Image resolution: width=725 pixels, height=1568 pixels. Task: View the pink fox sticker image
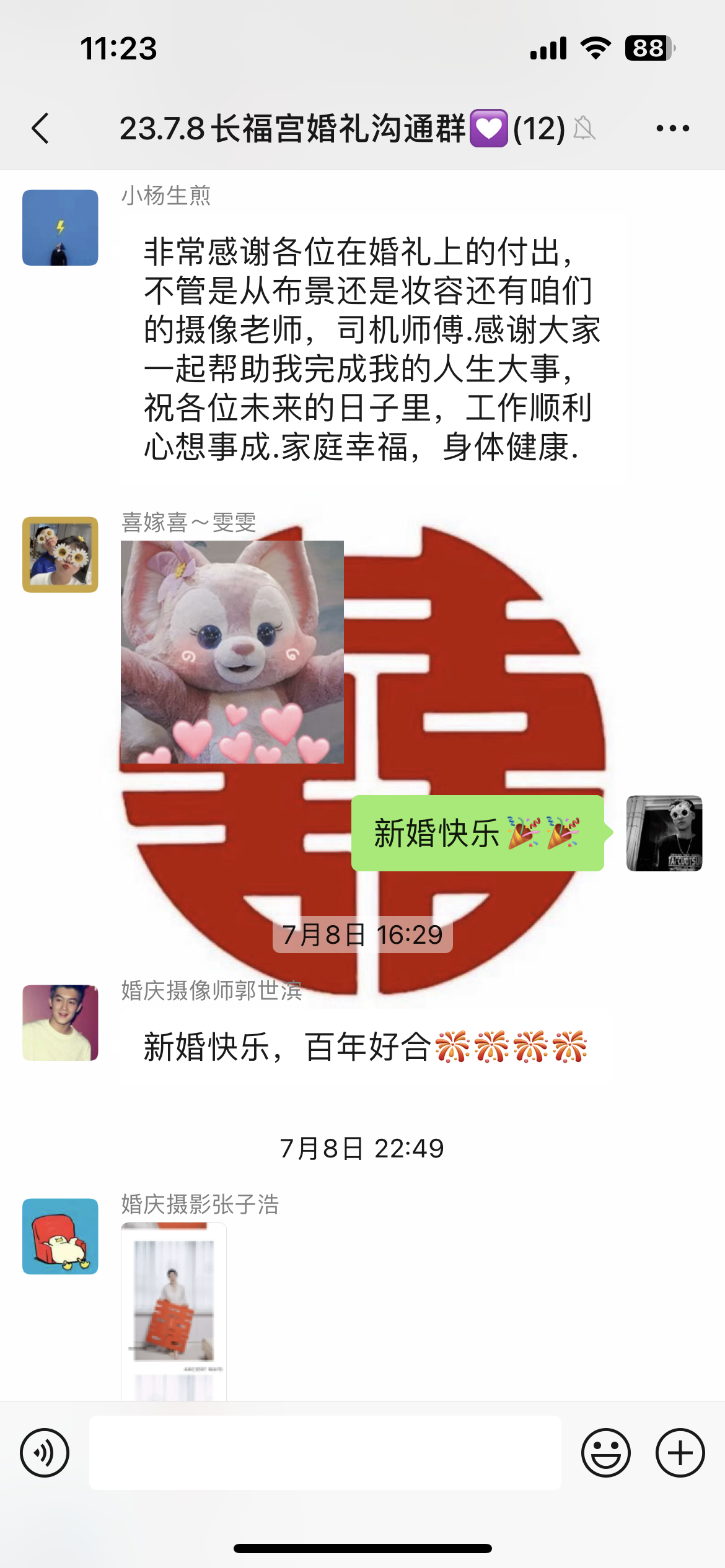coord(232,651)
